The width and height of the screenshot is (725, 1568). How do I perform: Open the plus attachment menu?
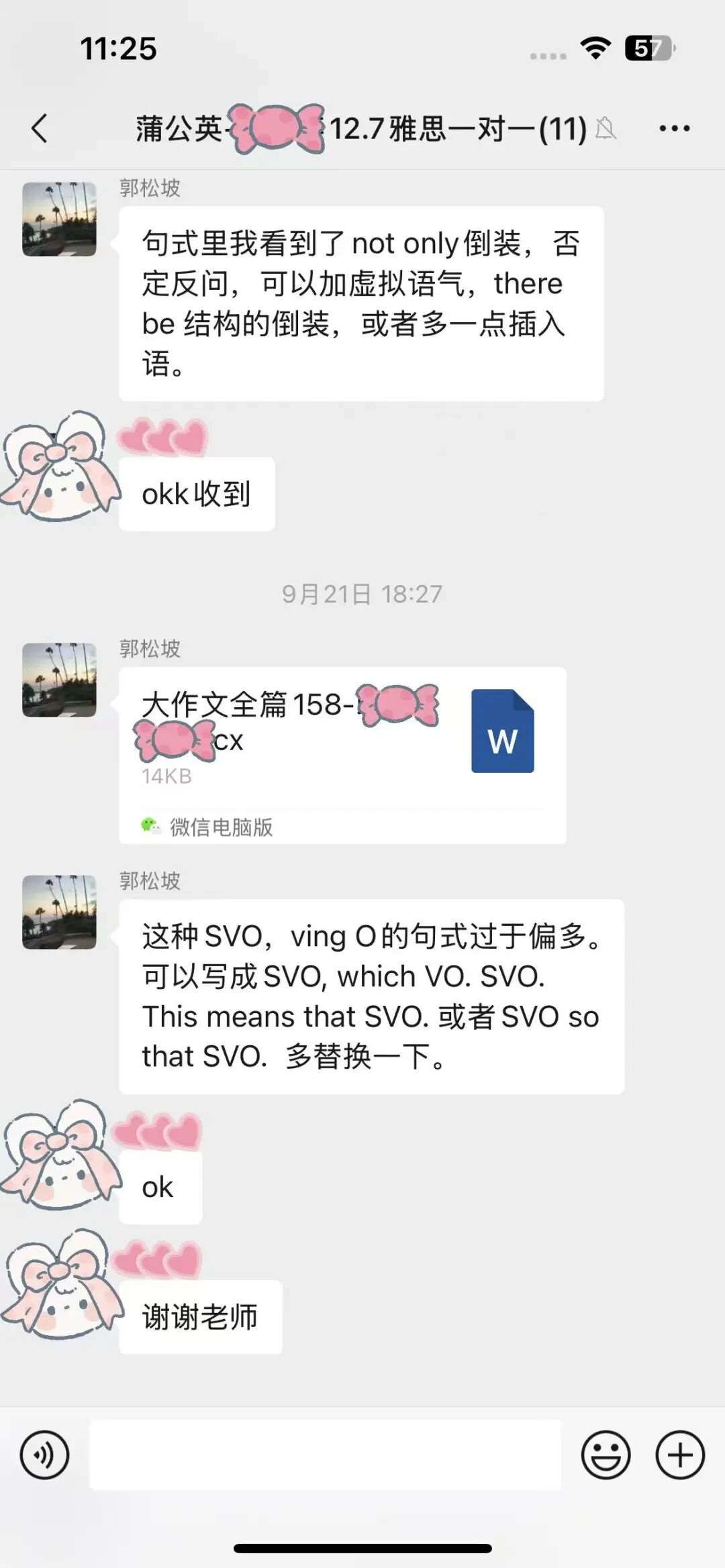pos(680,1455)
